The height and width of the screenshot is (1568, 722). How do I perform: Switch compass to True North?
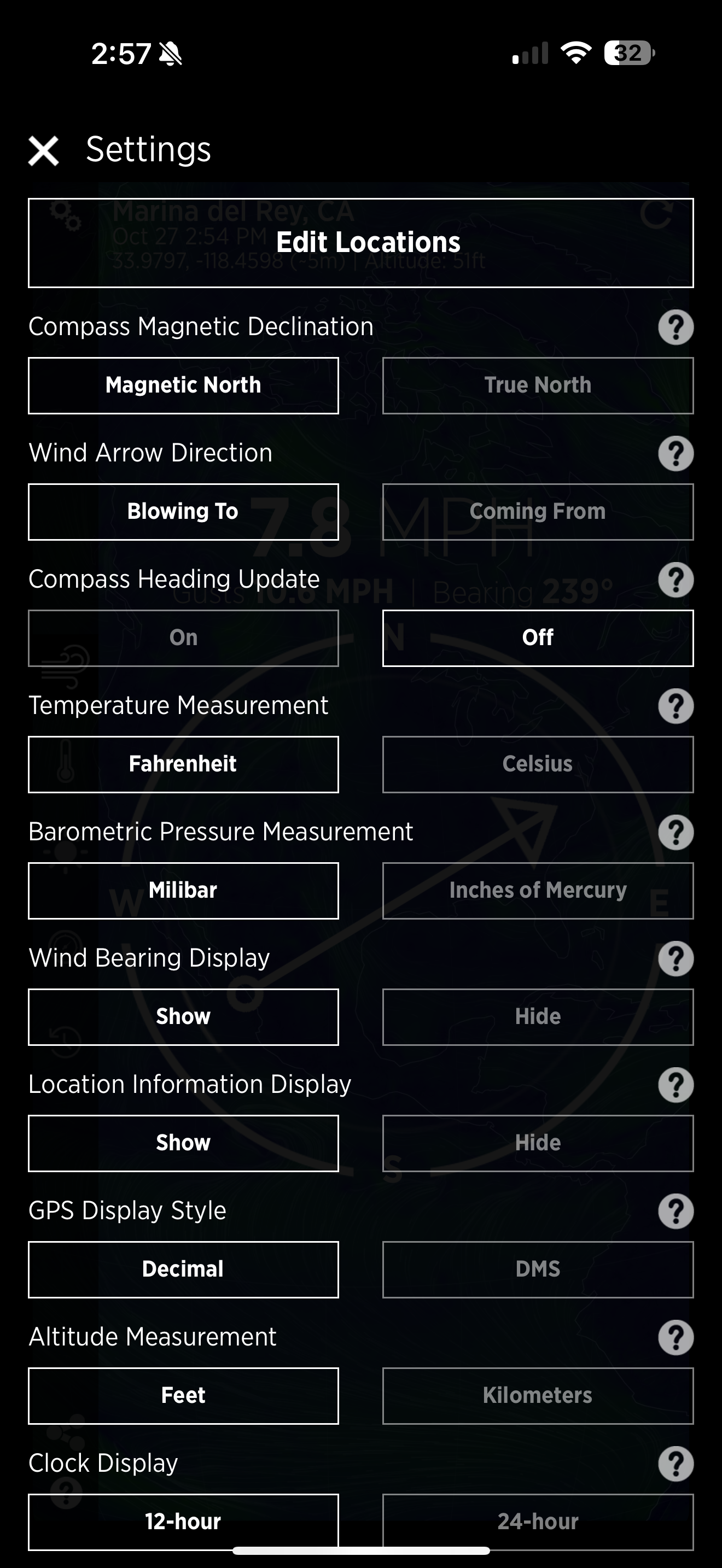tap(538, 385)
